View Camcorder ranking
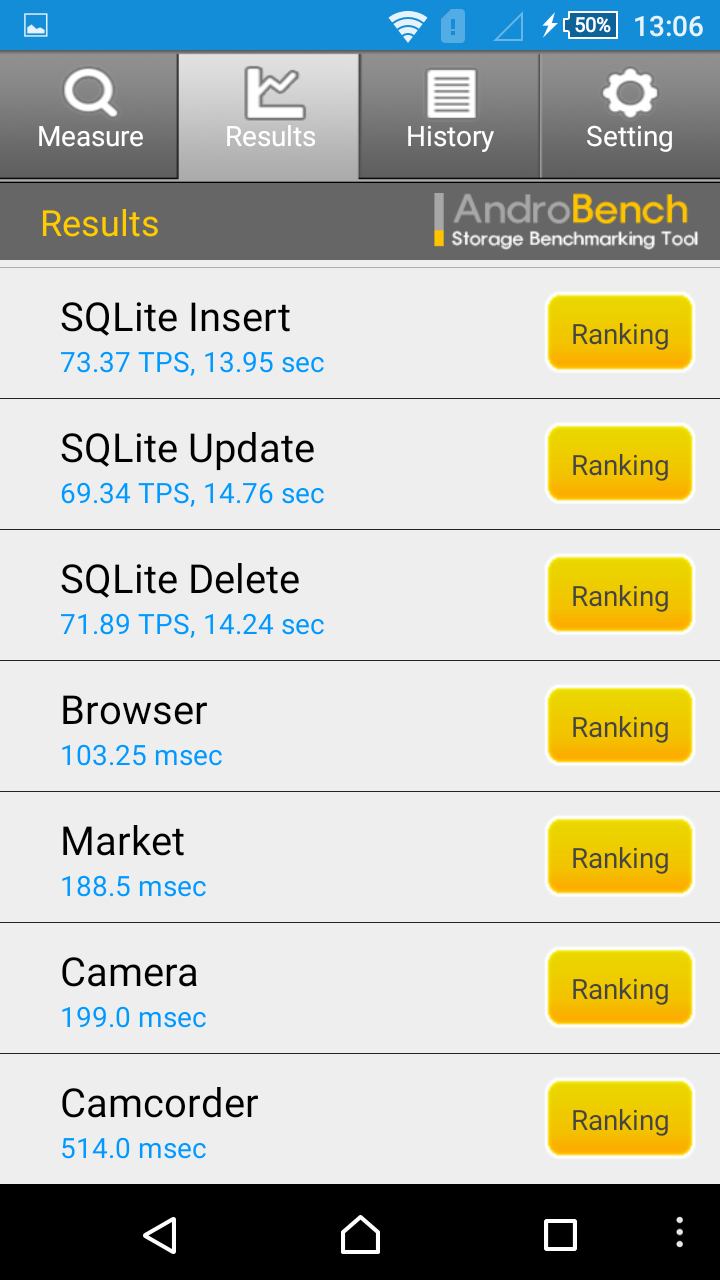The width and height of the screenshot is (720, 1280). click(x=620, y=1119)
